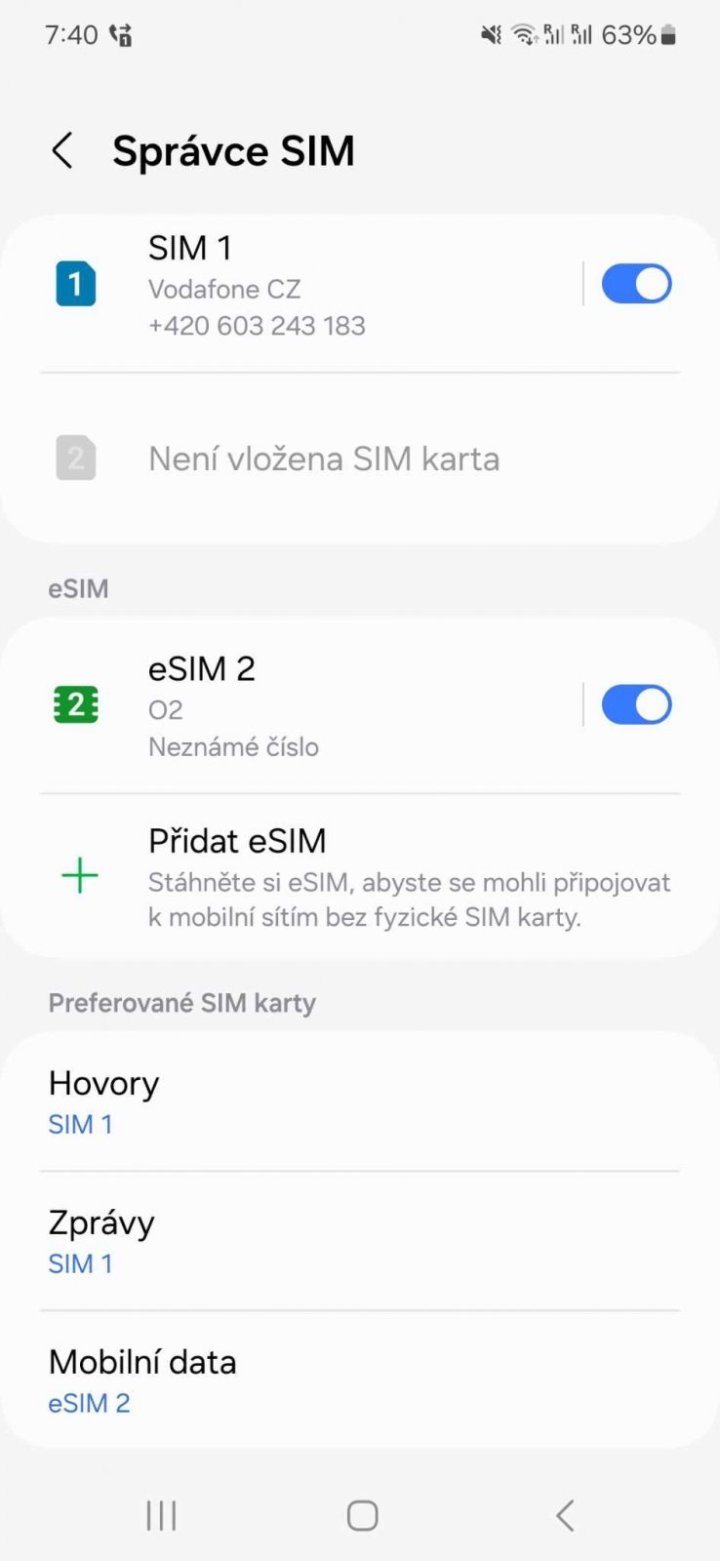Open eSIM 2 O2 settings
Screen dimensions: 720x1561
[300, 706]
